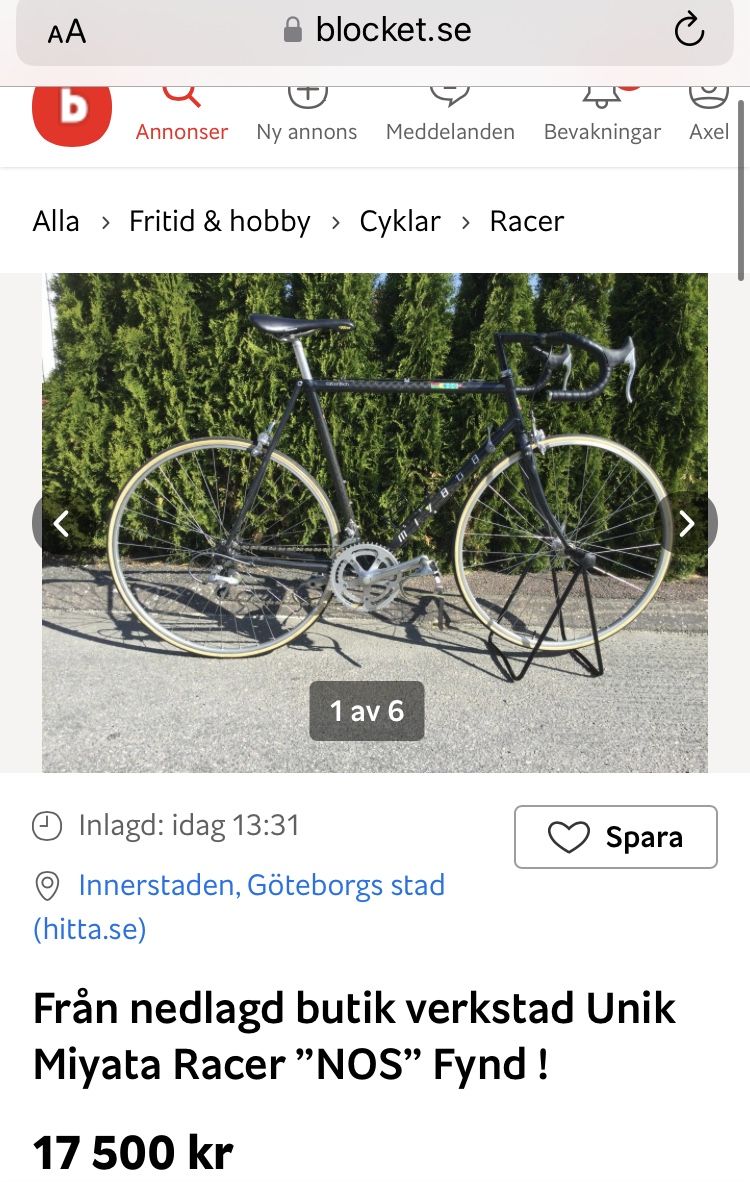Open the Annonser search tab

pos(182,115)
